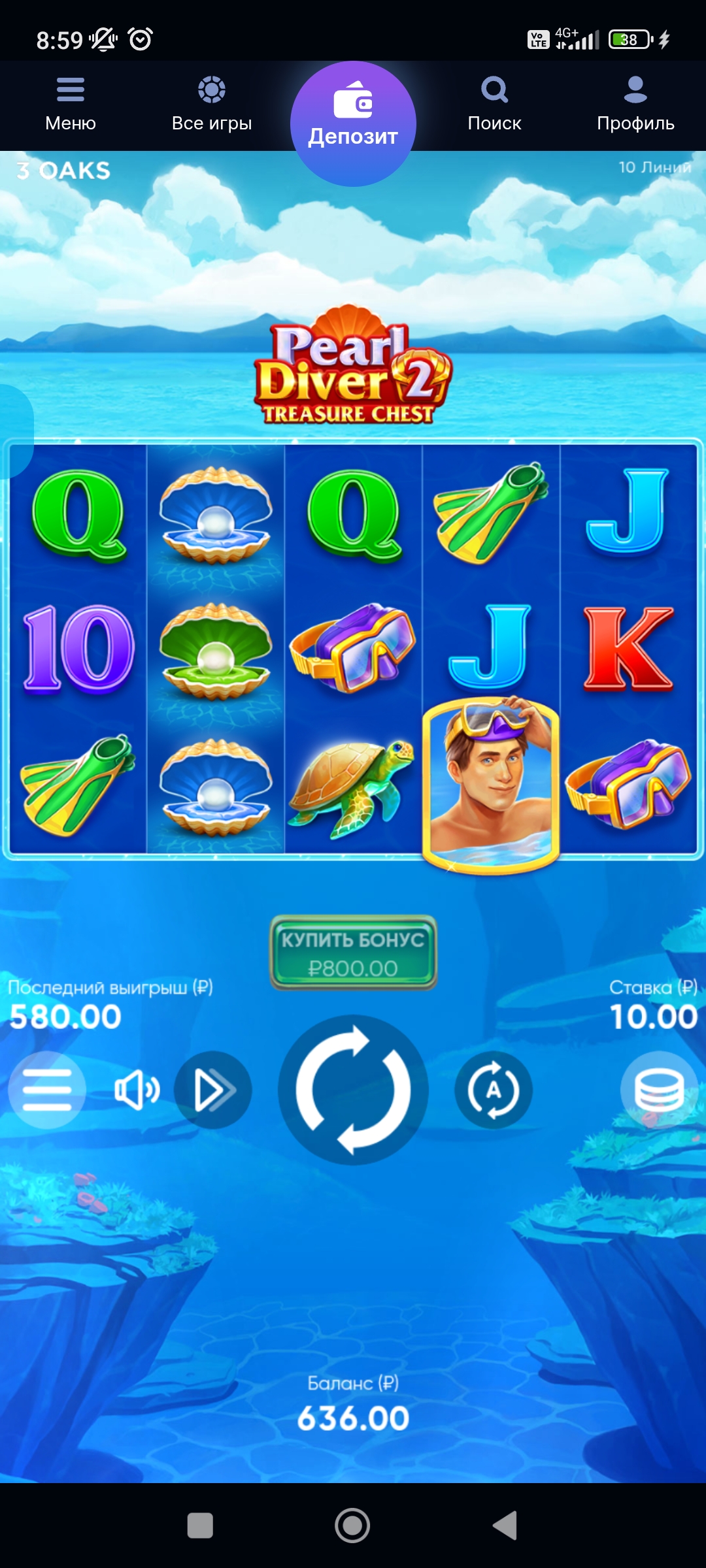Switch to the Профиль tab
This screenshot has height=1568, width=706.
635,105
